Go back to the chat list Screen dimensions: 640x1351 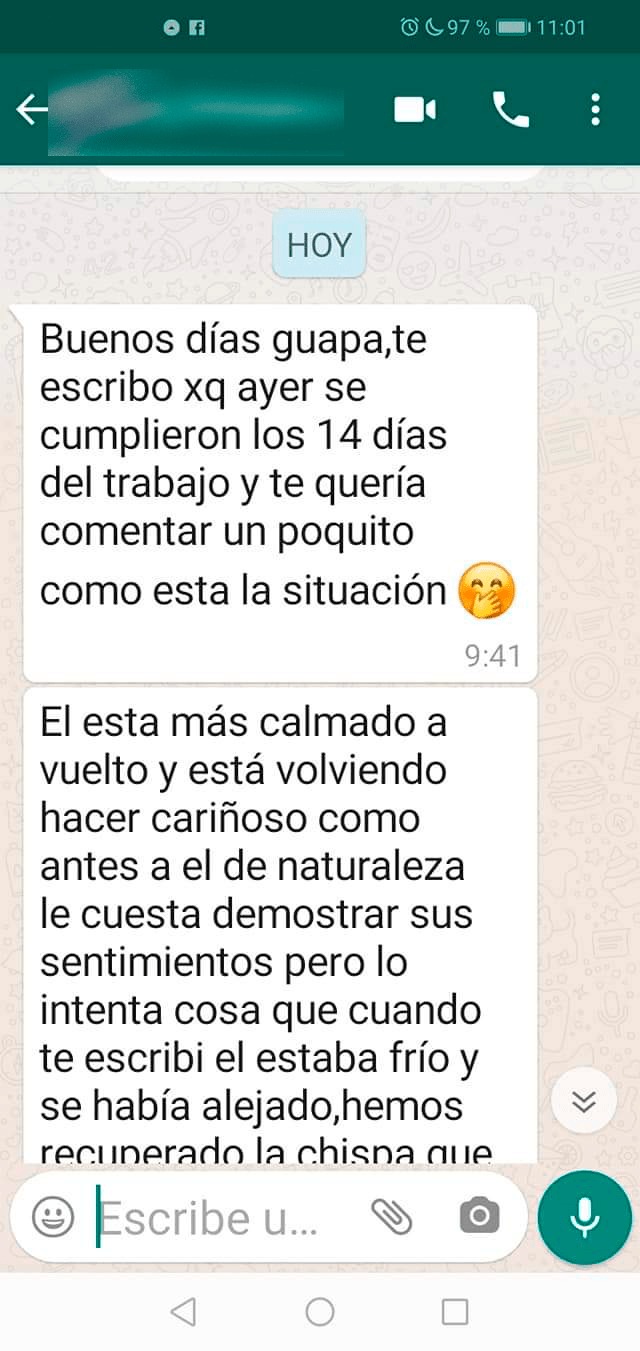click(32, 109)
